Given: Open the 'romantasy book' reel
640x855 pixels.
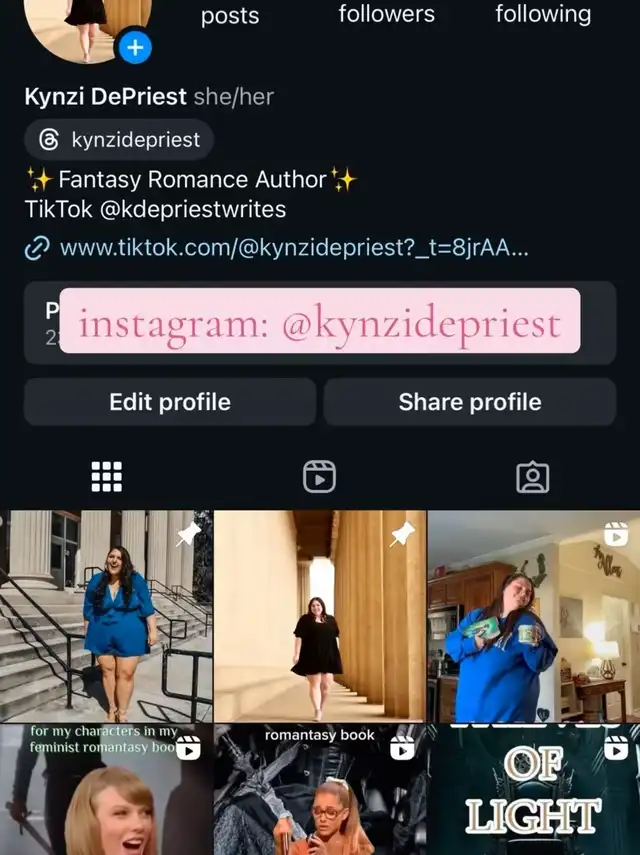Looking at the screenshot, I should coord(319,790).
